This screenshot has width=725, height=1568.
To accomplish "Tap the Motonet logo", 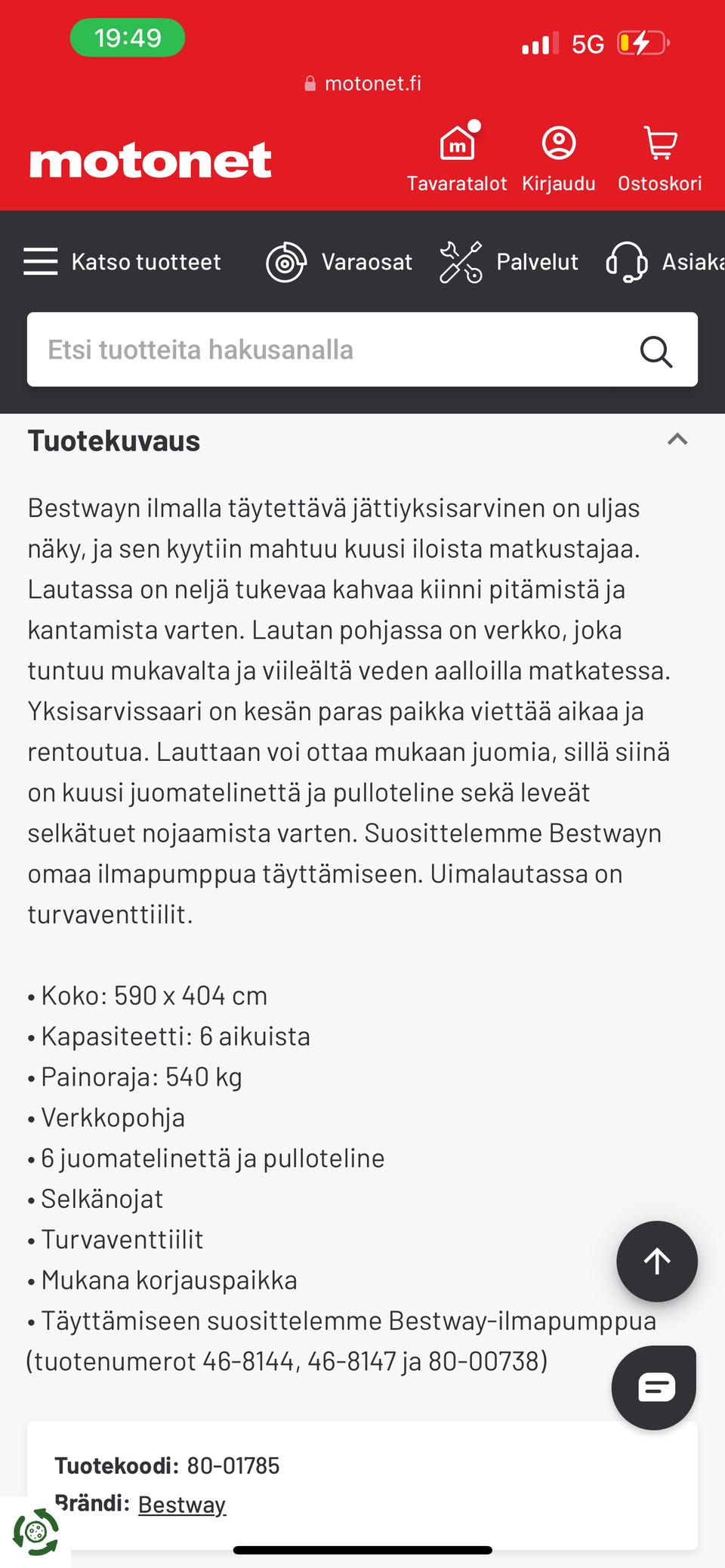I will [150, 159].
